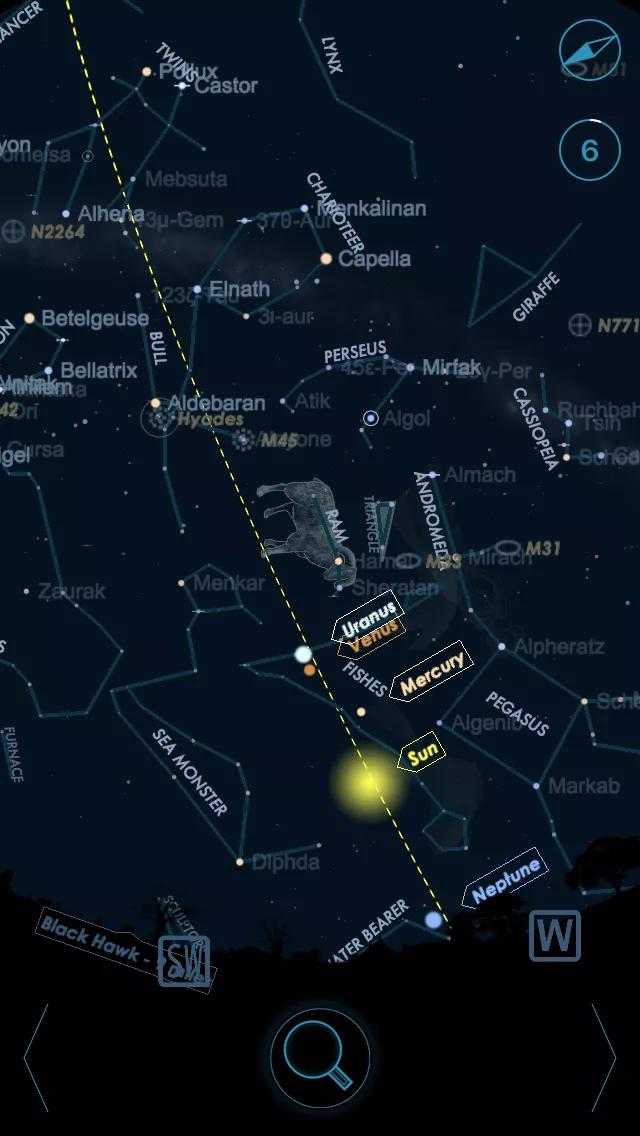Tap the compass mode icon
The width and height of the screenshot is (640, 1136).
tap(589, 50)
